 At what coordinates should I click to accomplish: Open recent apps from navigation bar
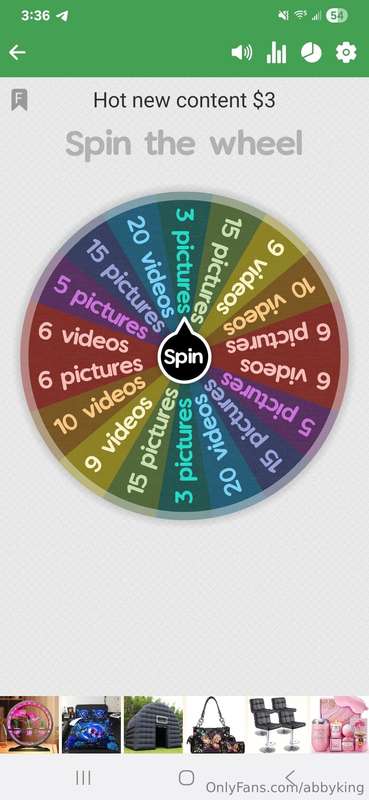pos(83,778)
